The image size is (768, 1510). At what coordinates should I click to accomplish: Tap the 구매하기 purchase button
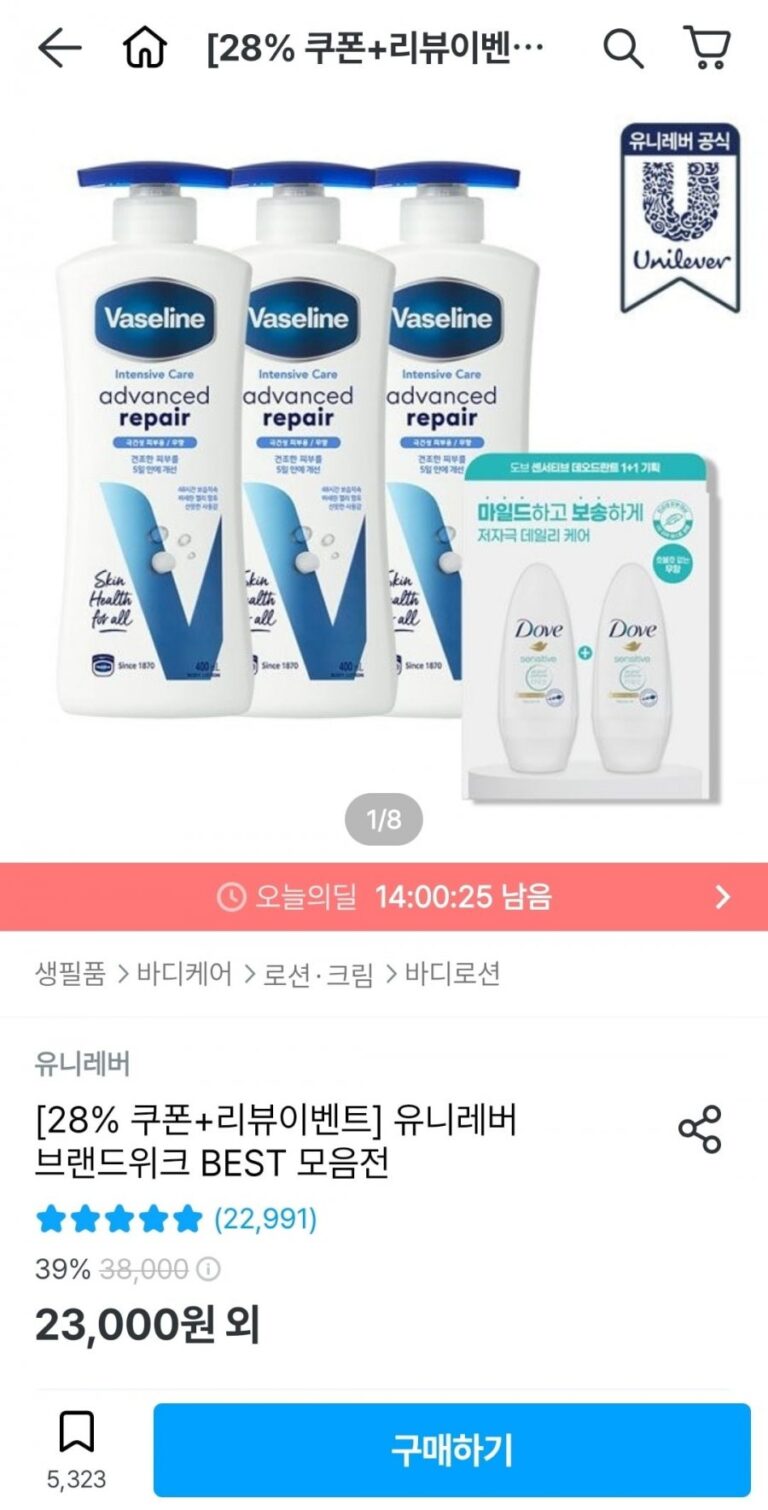[x=451, y=1449]
